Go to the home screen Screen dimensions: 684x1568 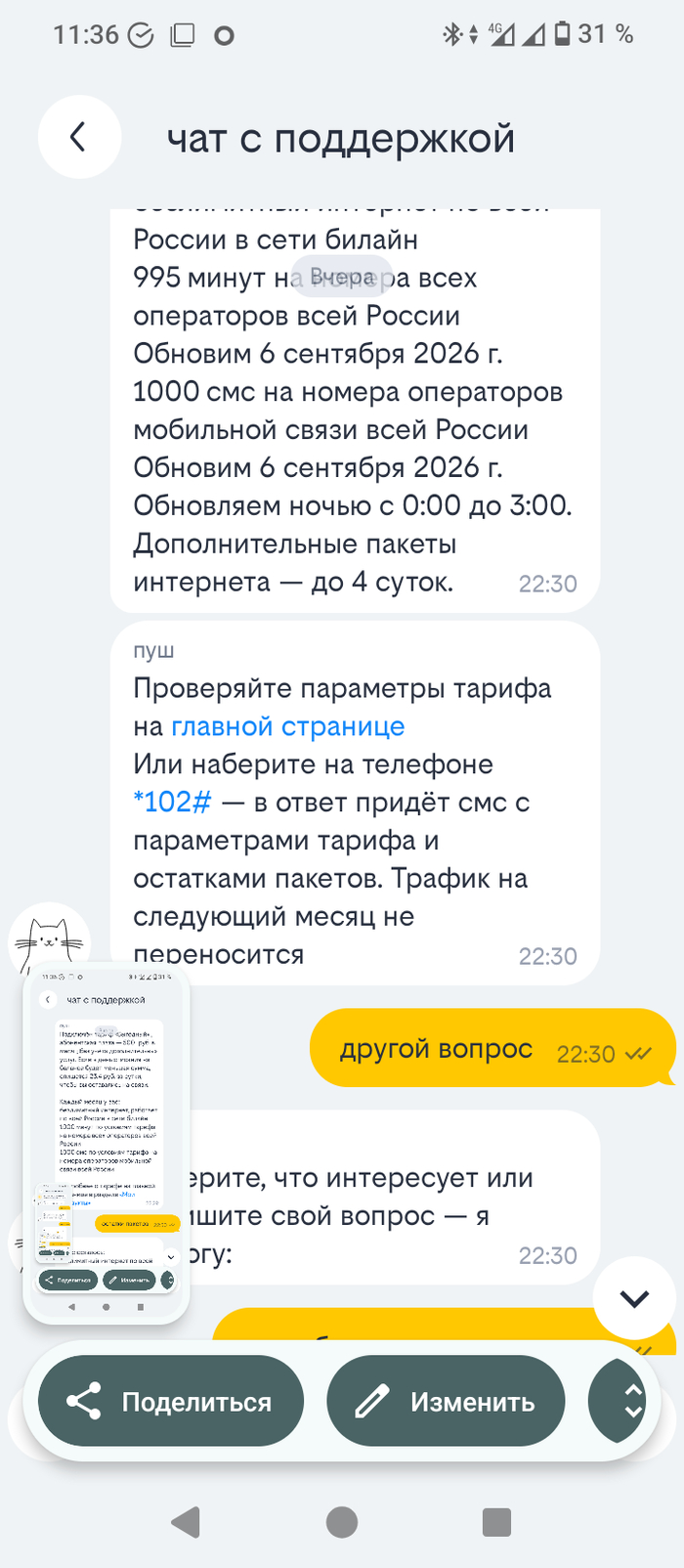click(342, 1522)
